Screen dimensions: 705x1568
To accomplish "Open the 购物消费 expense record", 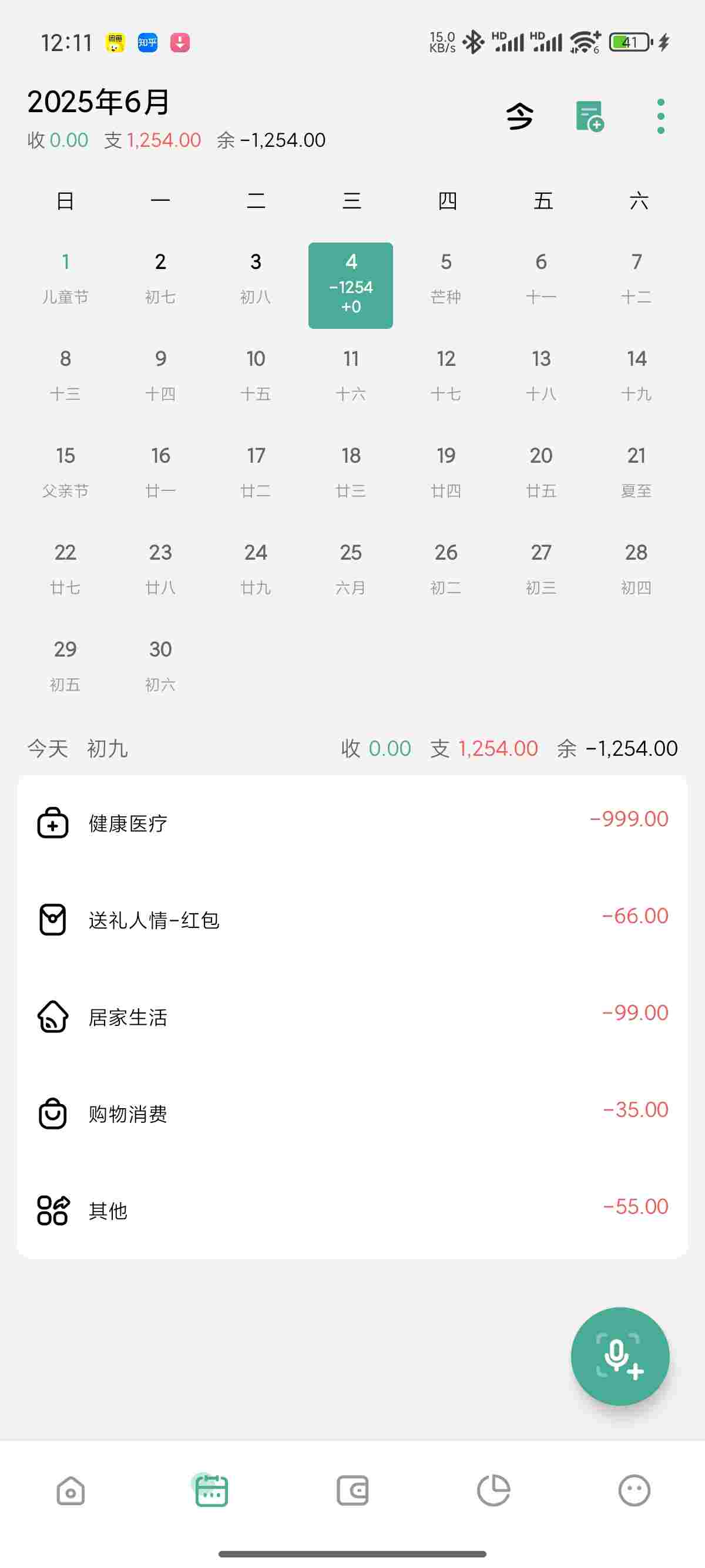I will click(x=352, y=1113).
